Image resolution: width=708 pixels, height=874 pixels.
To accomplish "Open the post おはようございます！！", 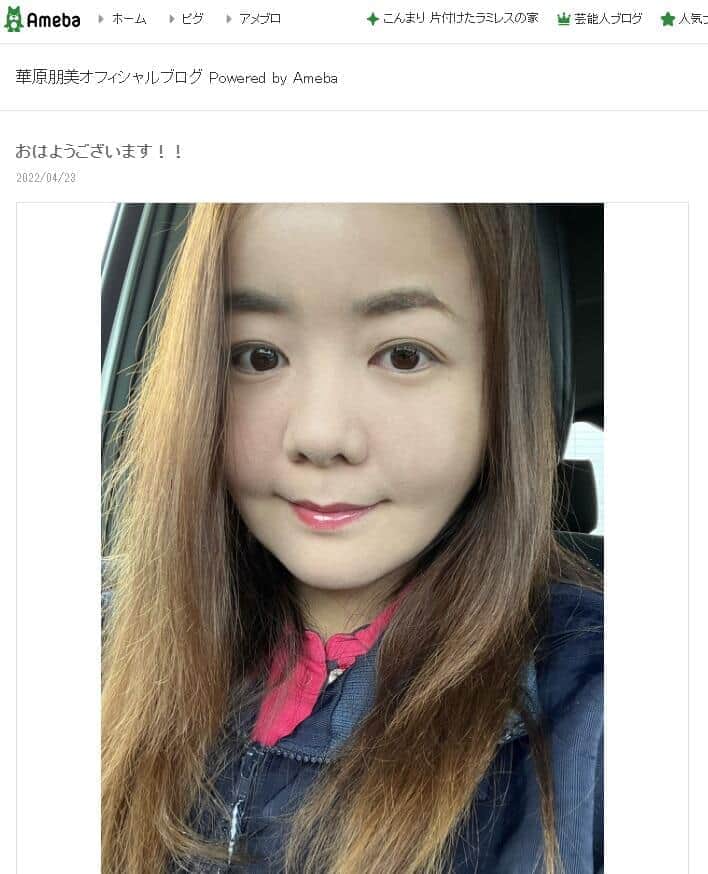I will pos(99,151).
